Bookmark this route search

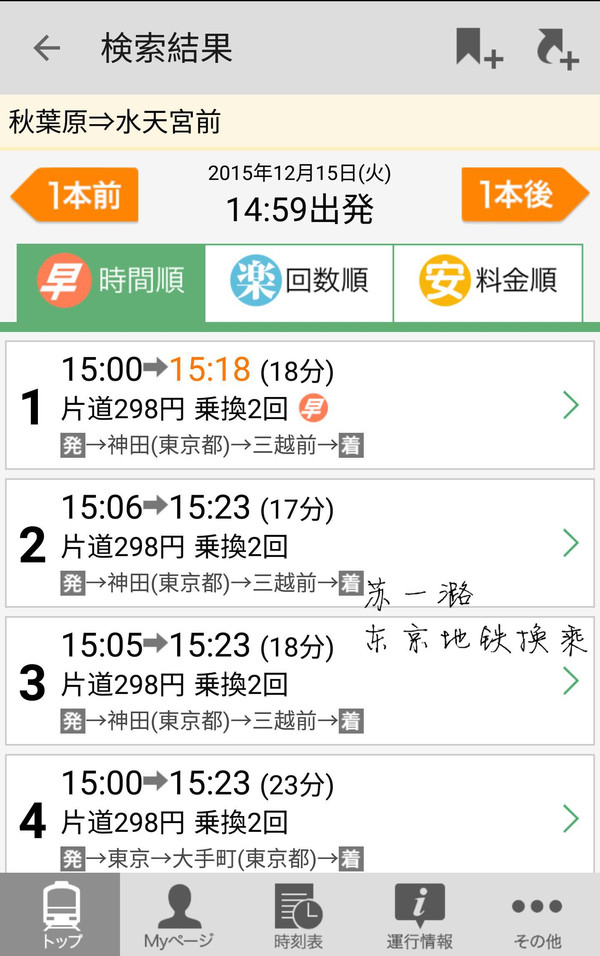[477, 48]
